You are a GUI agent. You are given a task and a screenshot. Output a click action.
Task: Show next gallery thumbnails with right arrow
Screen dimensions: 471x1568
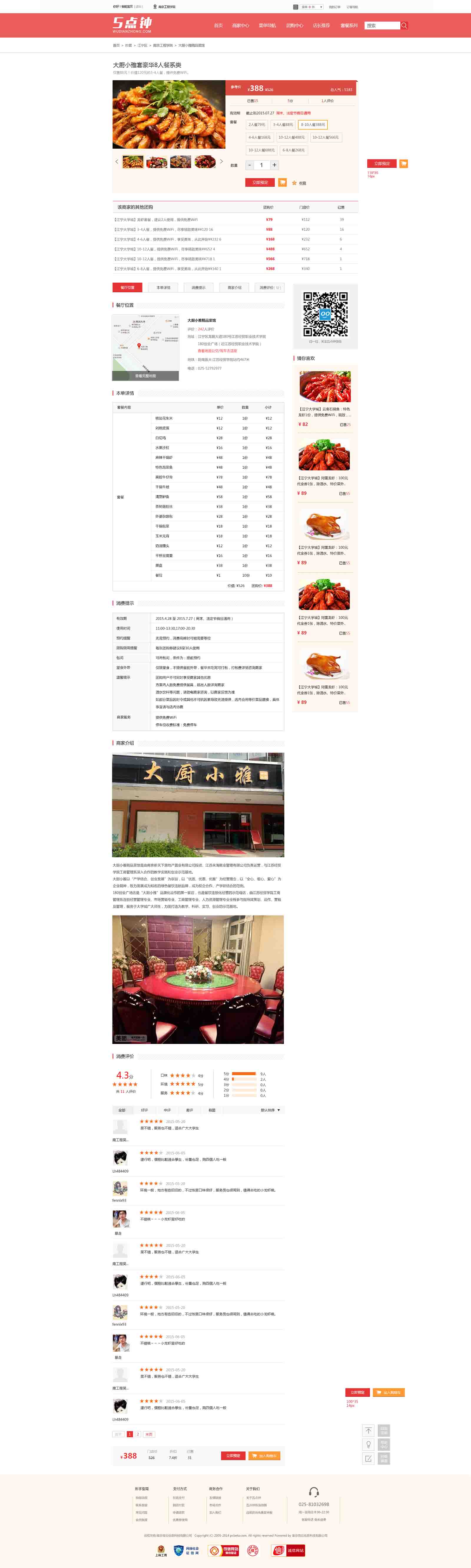[221, 161]
